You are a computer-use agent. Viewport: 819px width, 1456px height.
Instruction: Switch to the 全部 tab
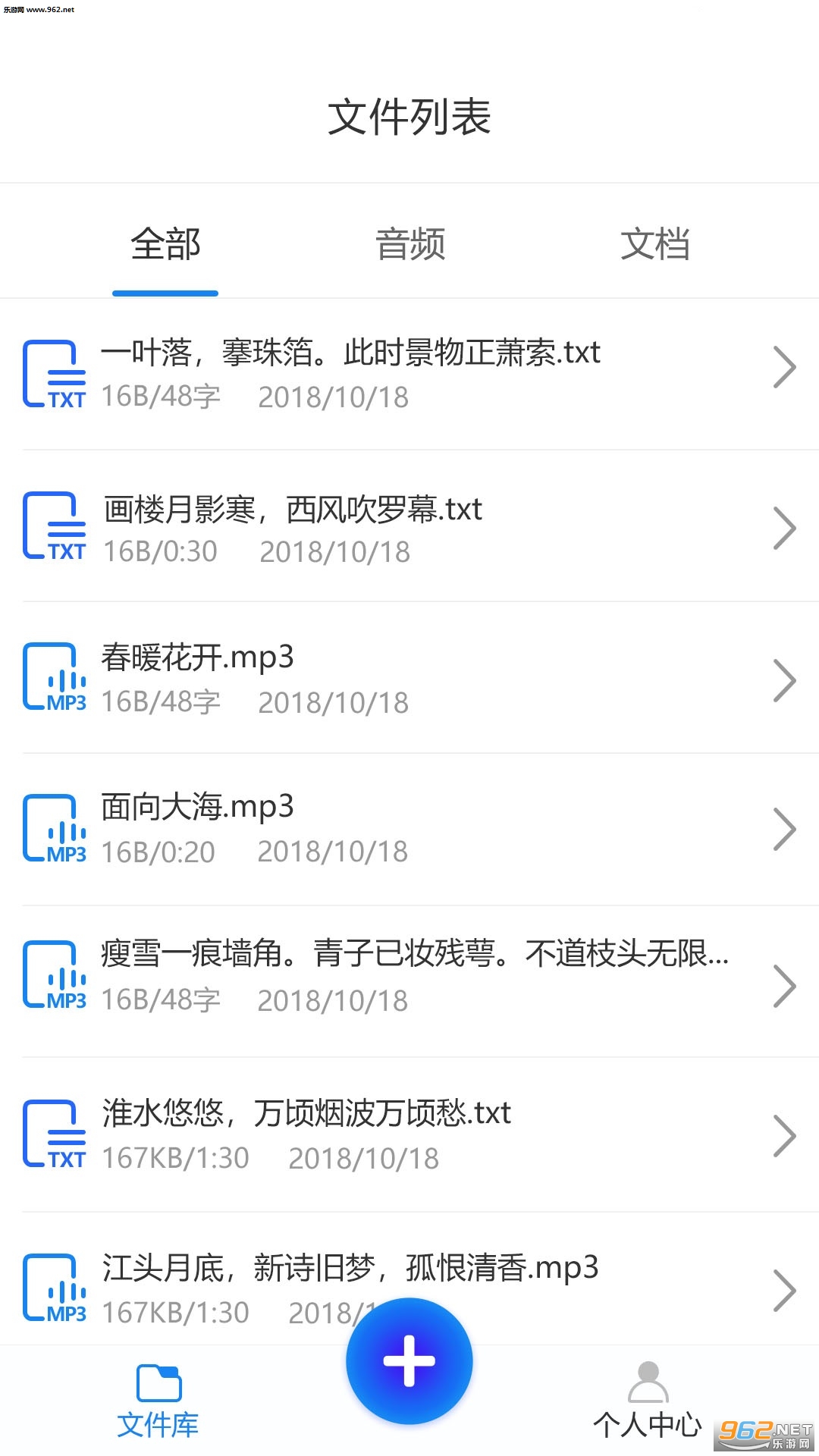(165, 245)
